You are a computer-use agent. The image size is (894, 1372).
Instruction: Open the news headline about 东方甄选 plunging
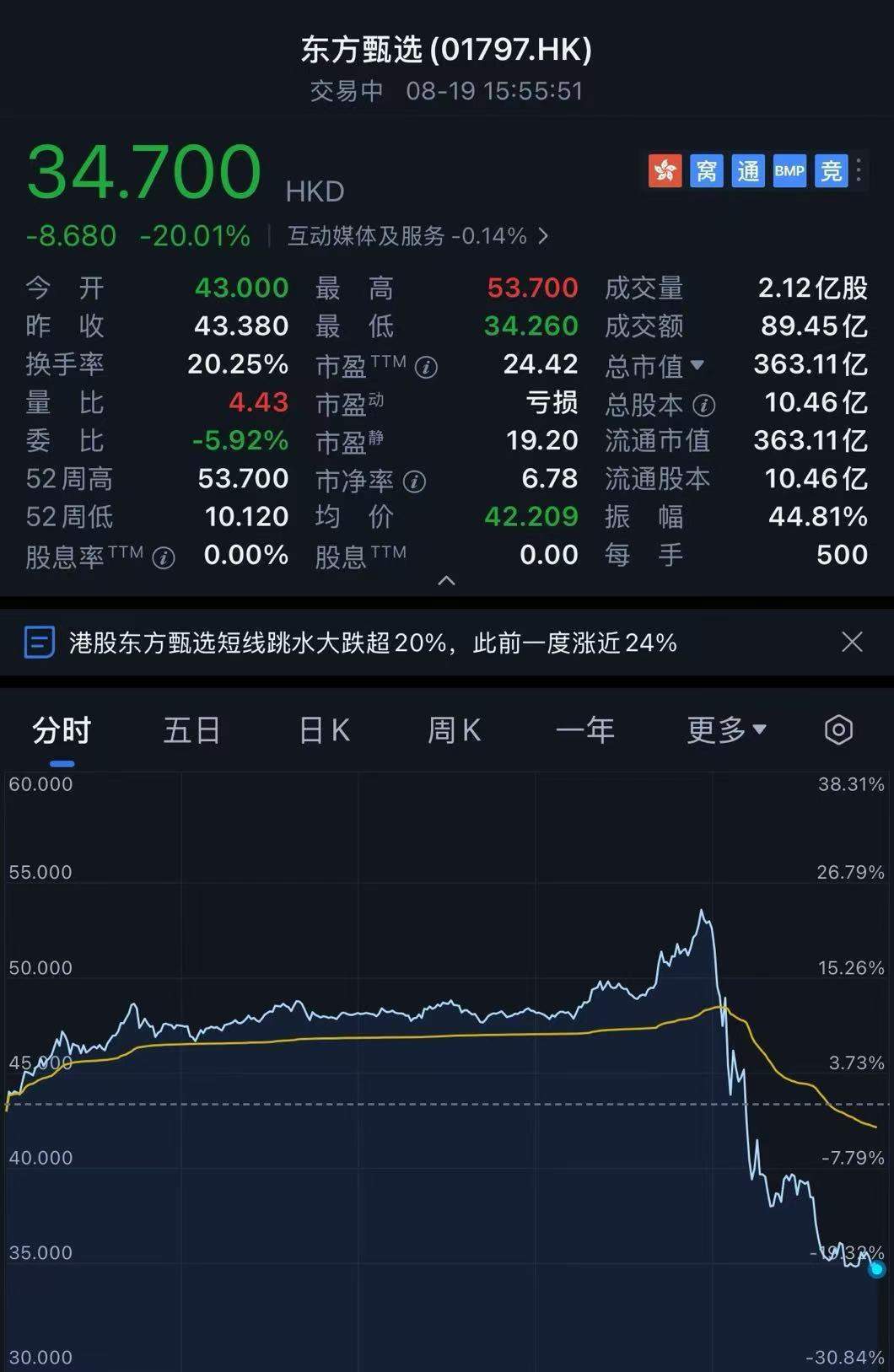[371, 643]
